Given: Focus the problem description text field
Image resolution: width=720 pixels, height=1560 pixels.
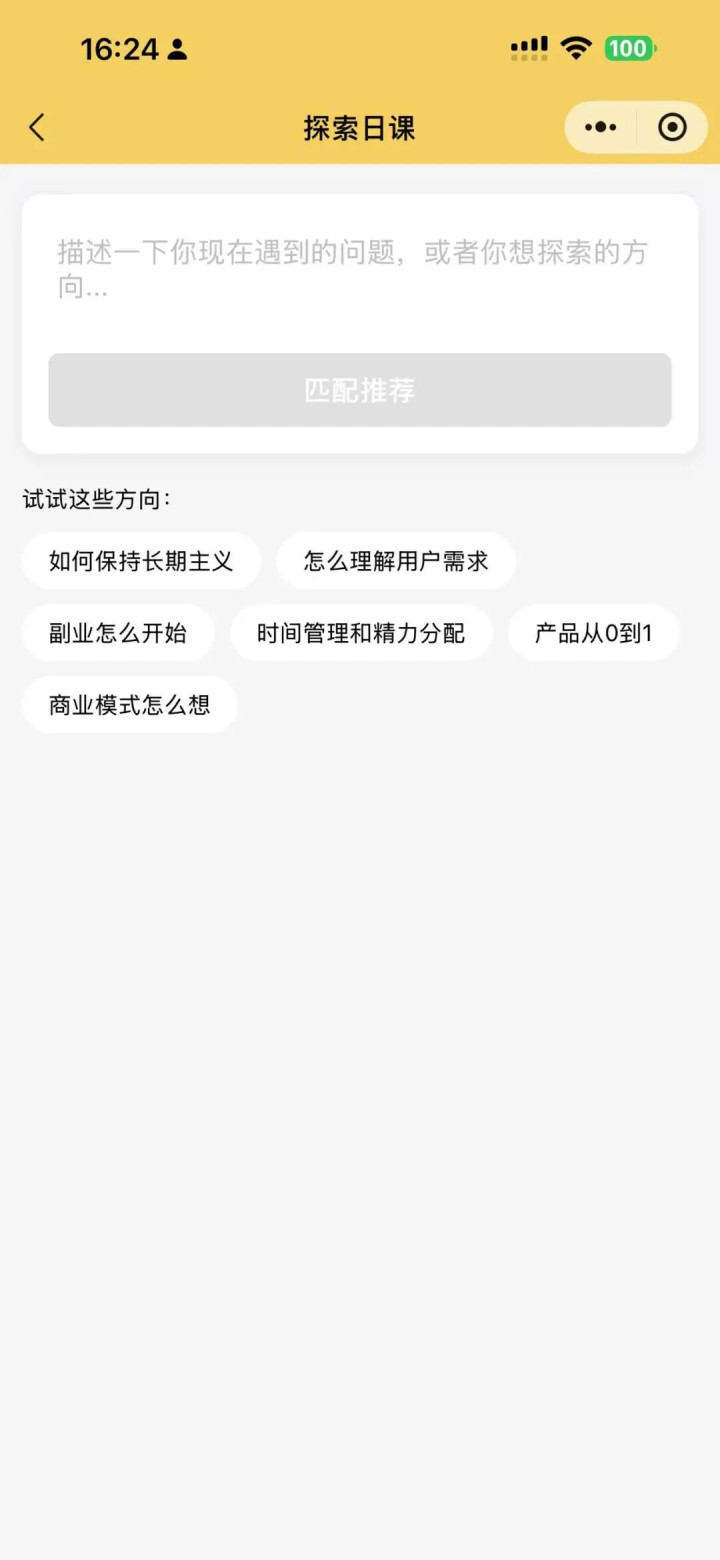Looking at the screenshot, I should [360, 269].
